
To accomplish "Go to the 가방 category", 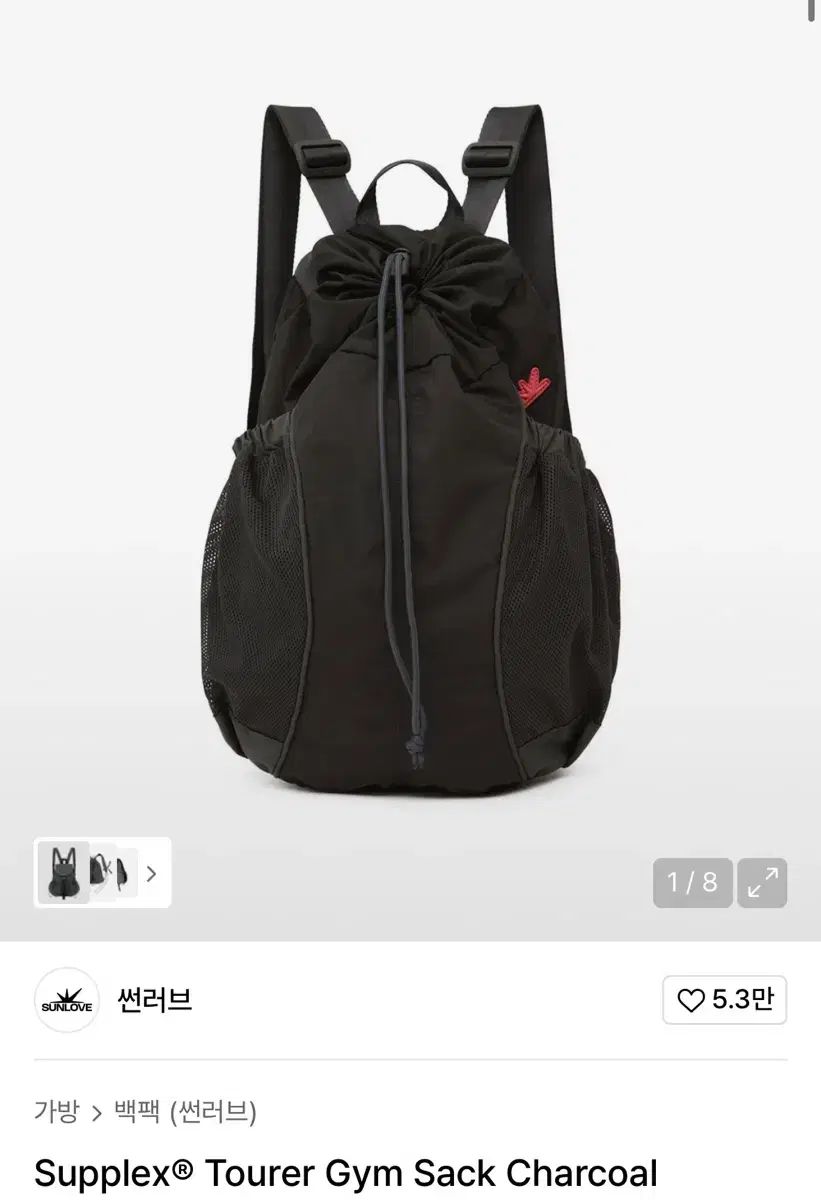I will pos(56,1111).
